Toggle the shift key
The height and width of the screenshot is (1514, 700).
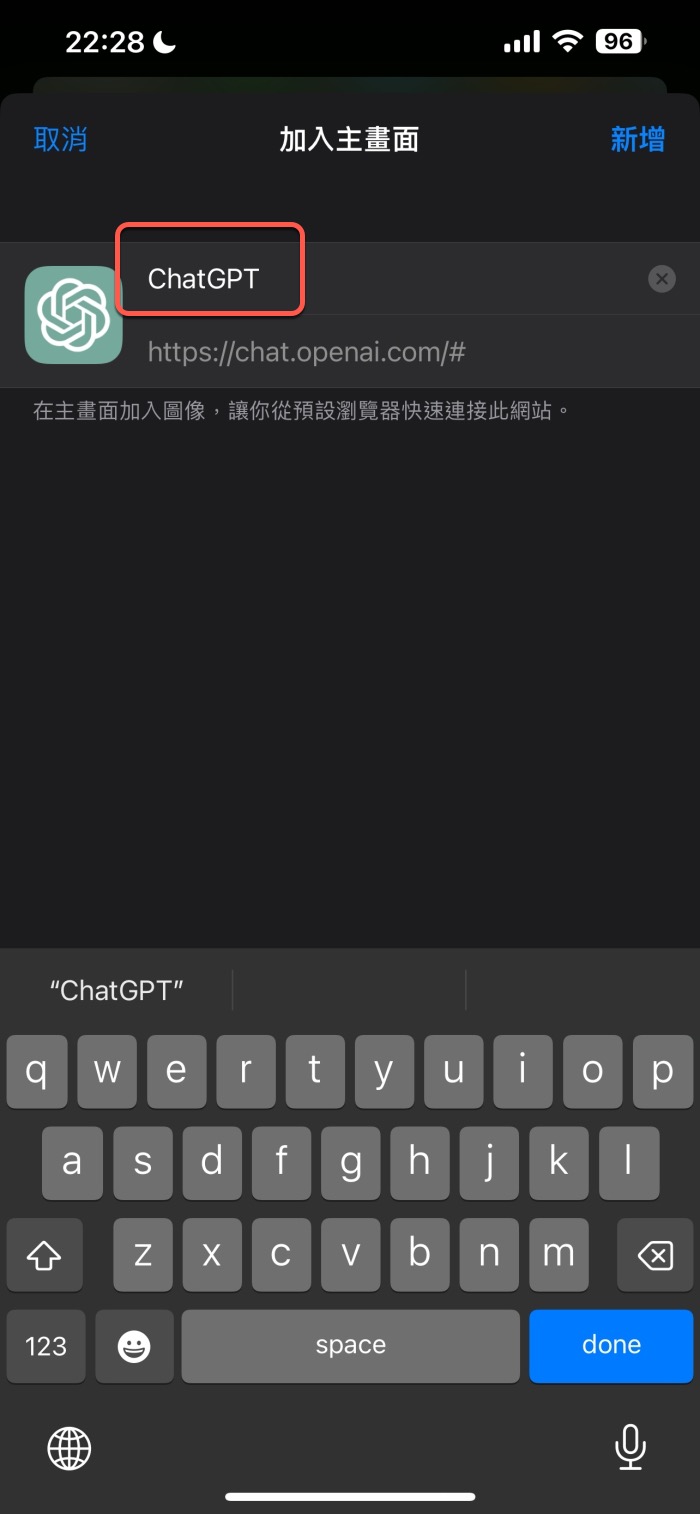coord(44,1254)
